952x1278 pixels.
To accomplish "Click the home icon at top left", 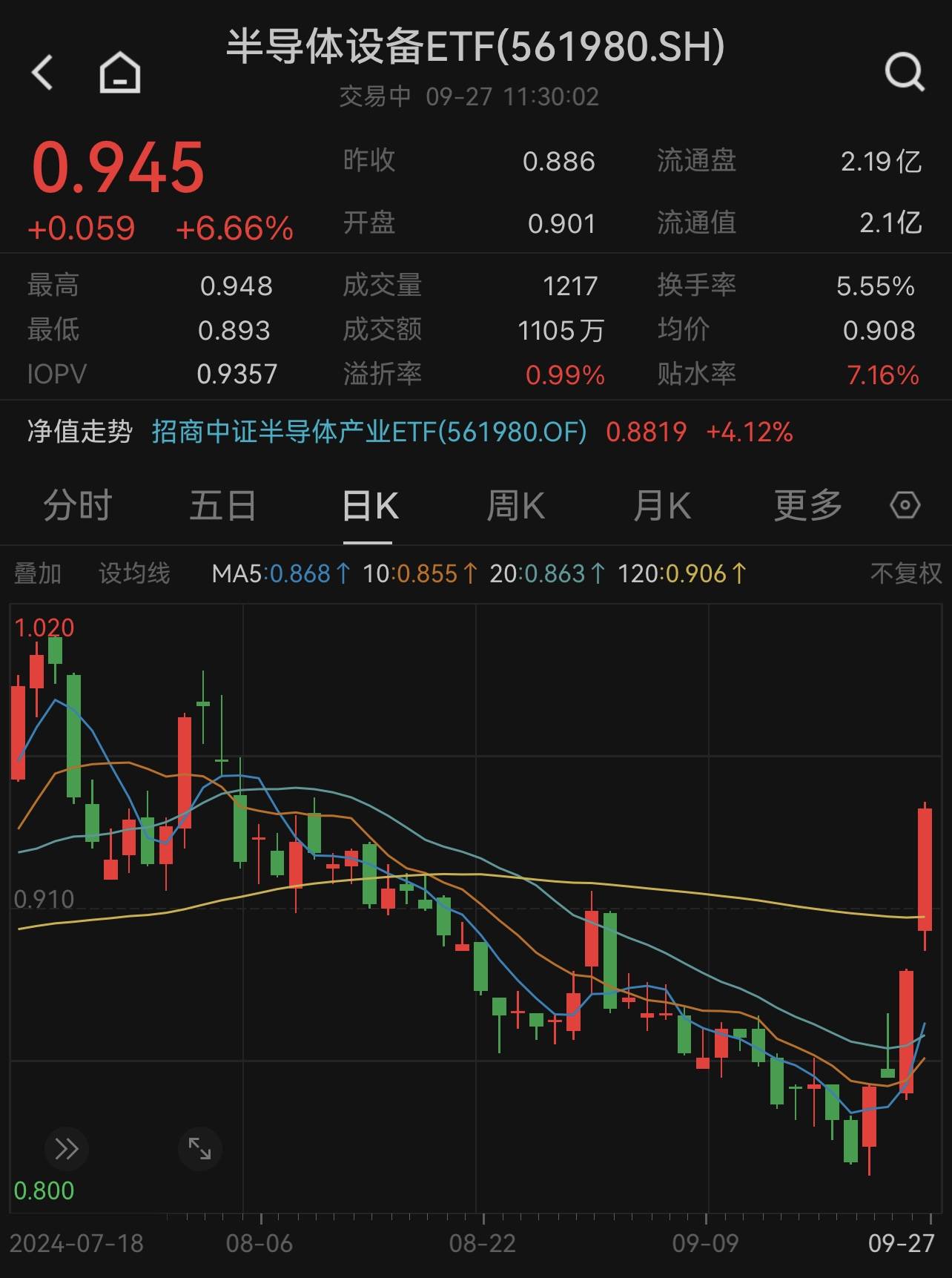I will (118, 72).
